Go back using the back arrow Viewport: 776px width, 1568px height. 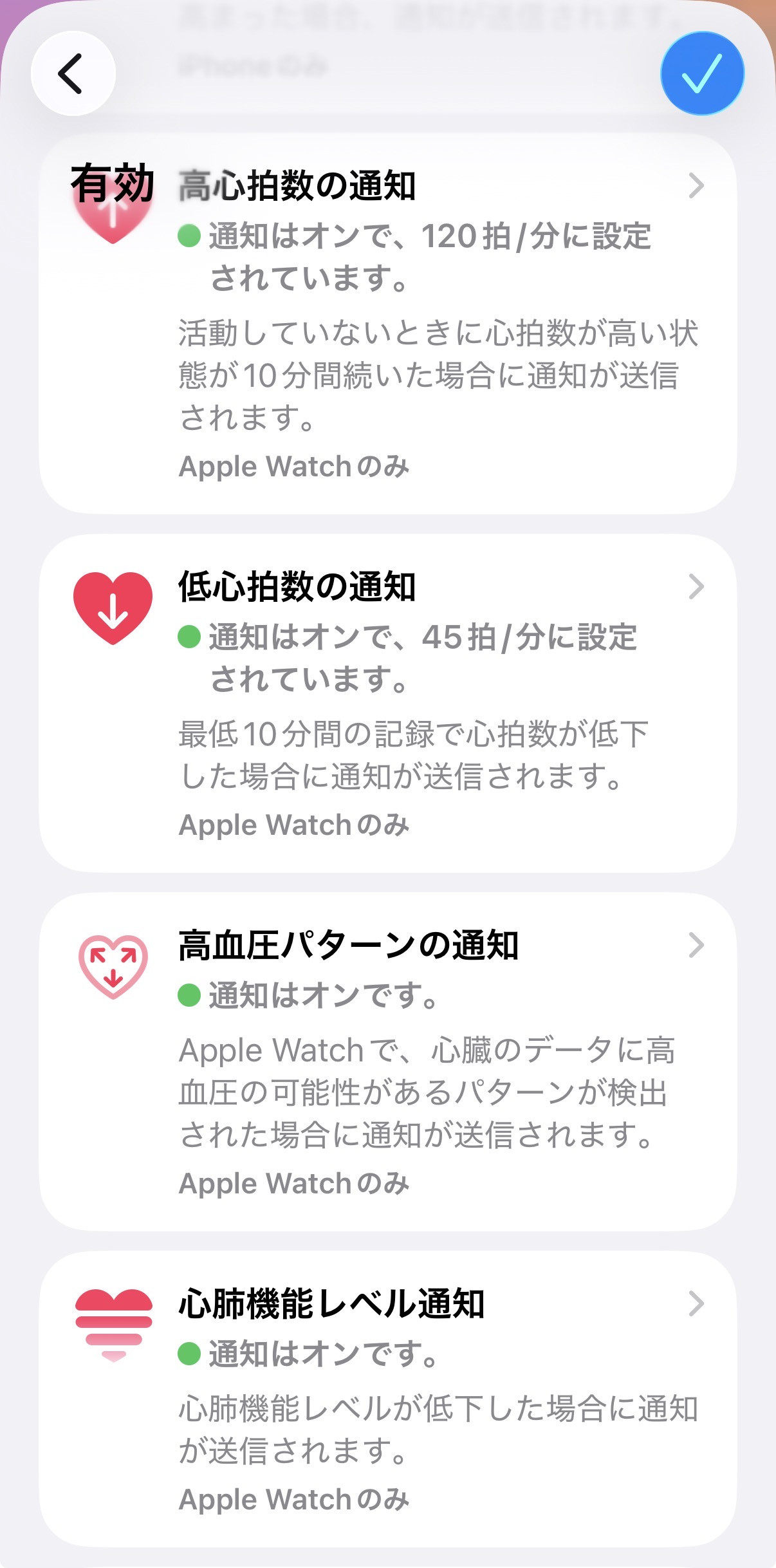pyautogui.click(x=73, y=73)
